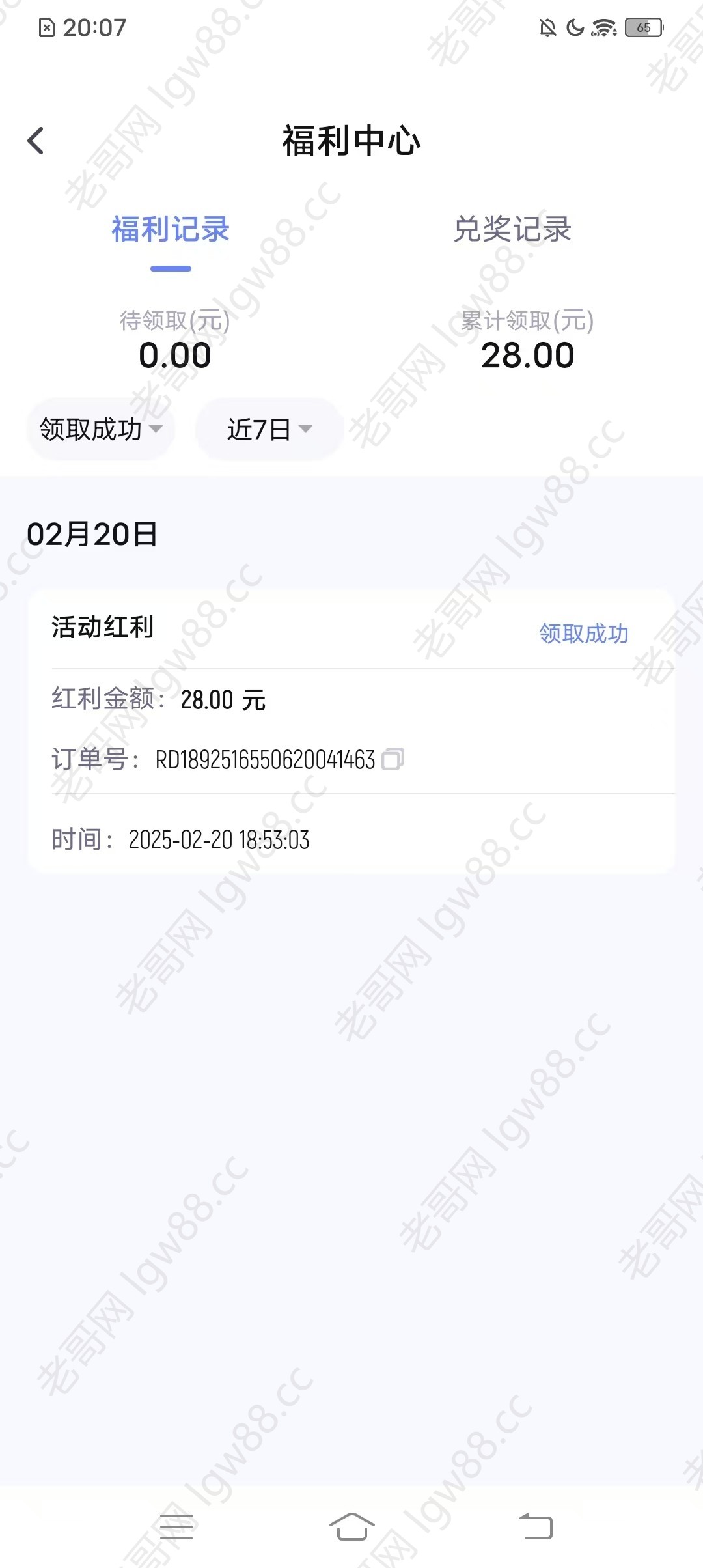Copy the order number RD189251655062004 1463
This screenshot has width=703, height=1568.
pos(393,759)
